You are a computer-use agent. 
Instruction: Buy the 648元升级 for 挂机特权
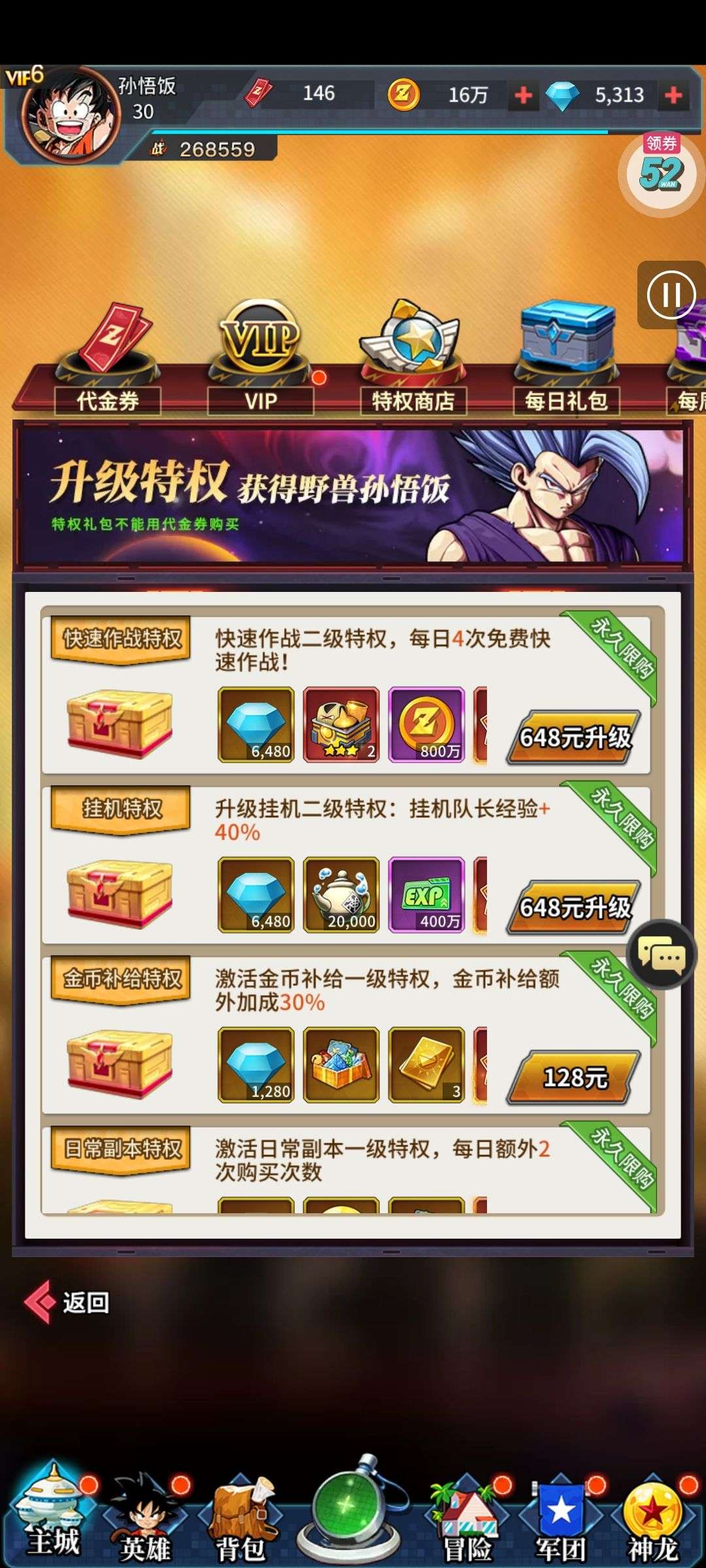click(575, 907)
